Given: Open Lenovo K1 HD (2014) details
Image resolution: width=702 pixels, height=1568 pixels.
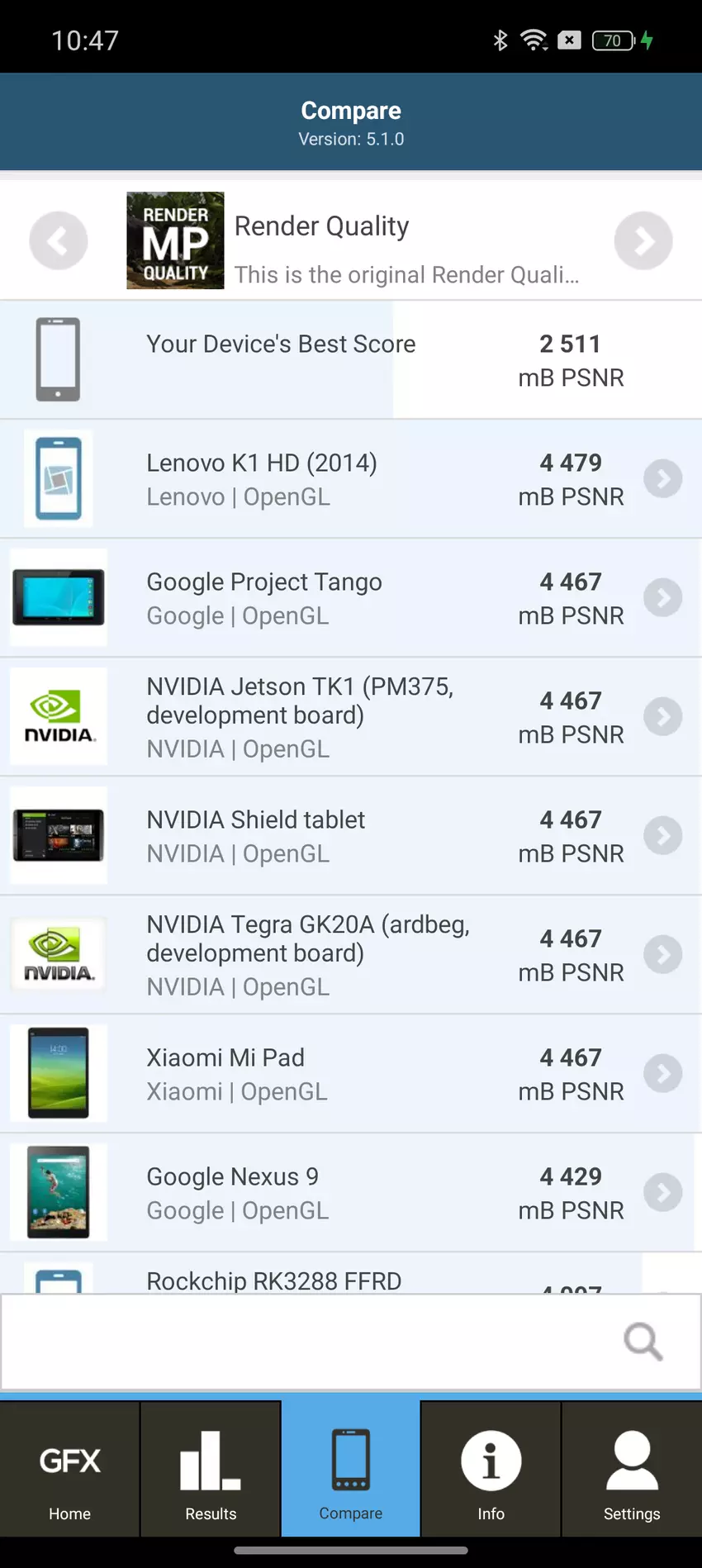Looking at the screenshot, I should point(350,479).
